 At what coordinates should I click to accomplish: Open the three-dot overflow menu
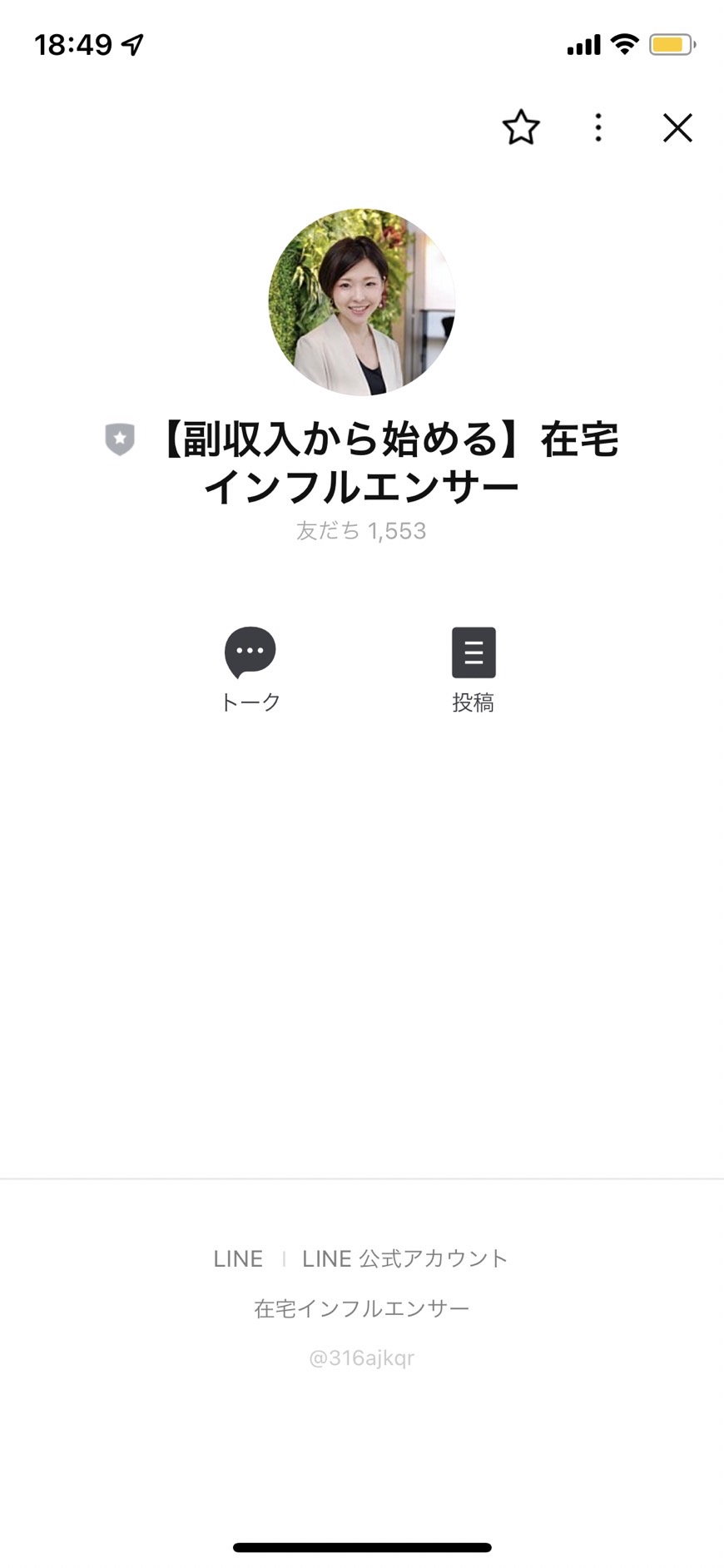click(x=598, y=128)
